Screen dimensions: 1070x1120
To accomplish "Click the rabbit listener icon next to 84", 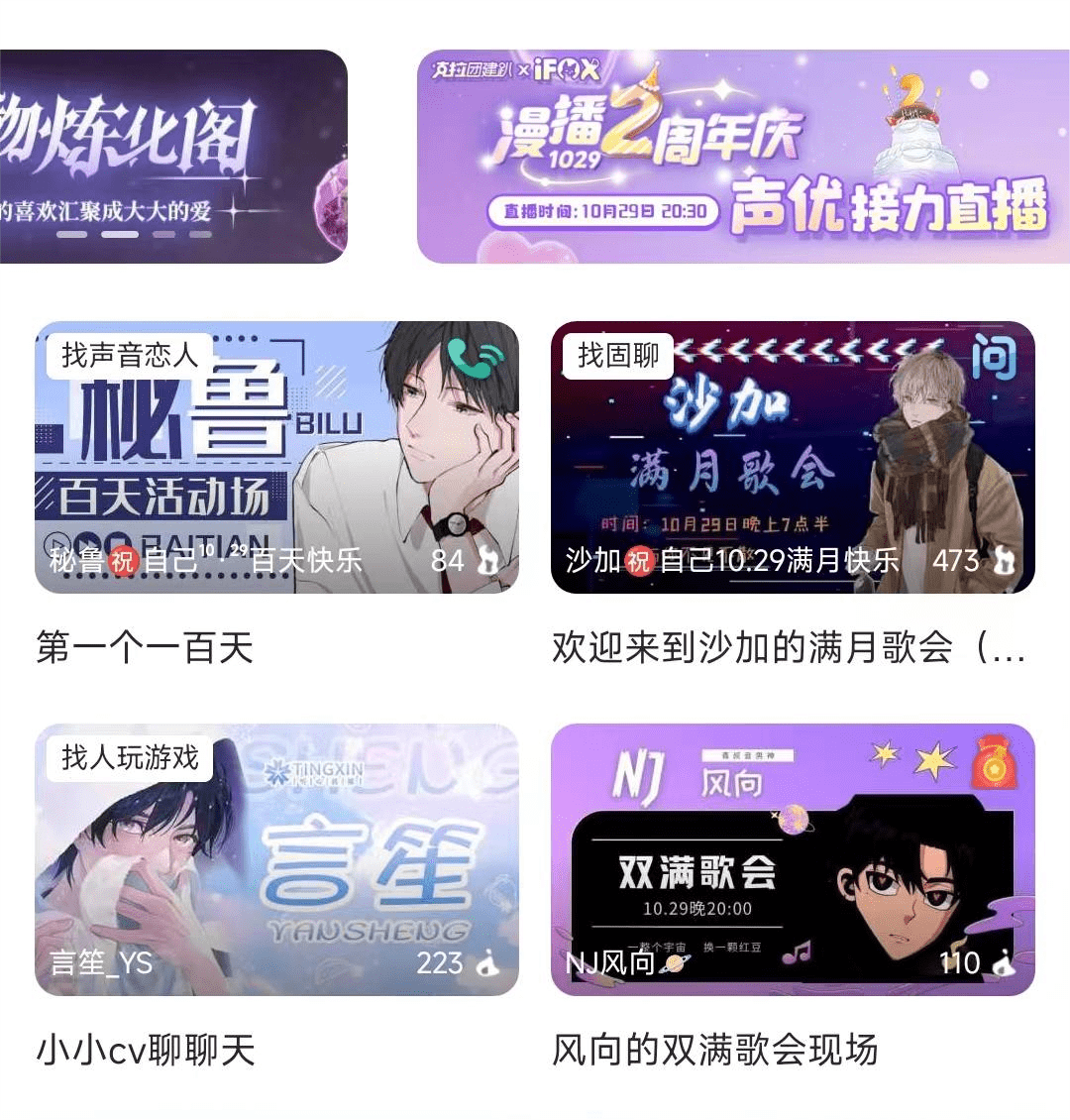I will (488, 560).
